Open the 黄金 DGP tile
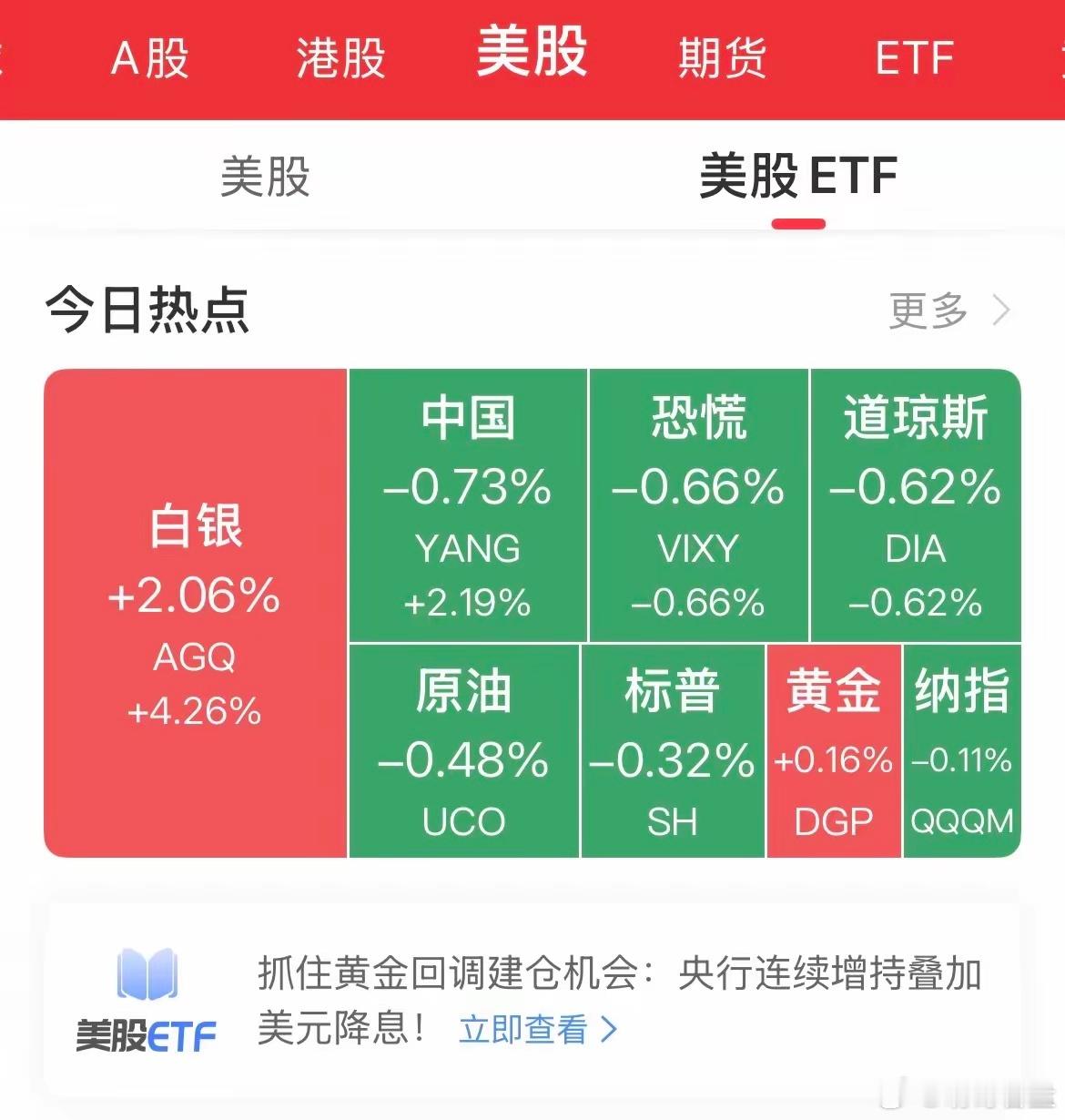Screen dimensions: 1065x1120 click(x=834, y=751)
